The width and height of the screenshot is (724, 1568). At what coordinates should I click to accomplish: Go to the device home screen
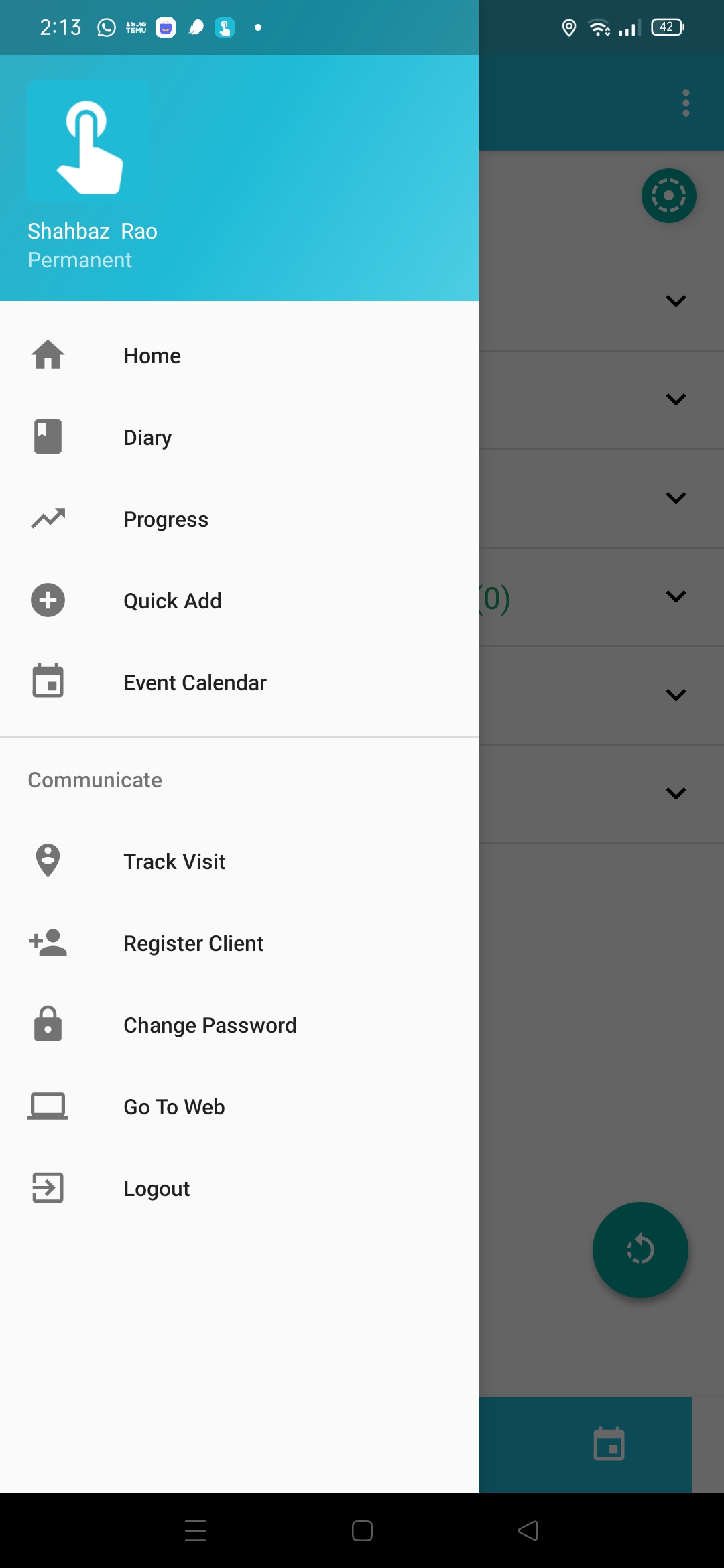pyautogui.click(x=362, y=1530)
